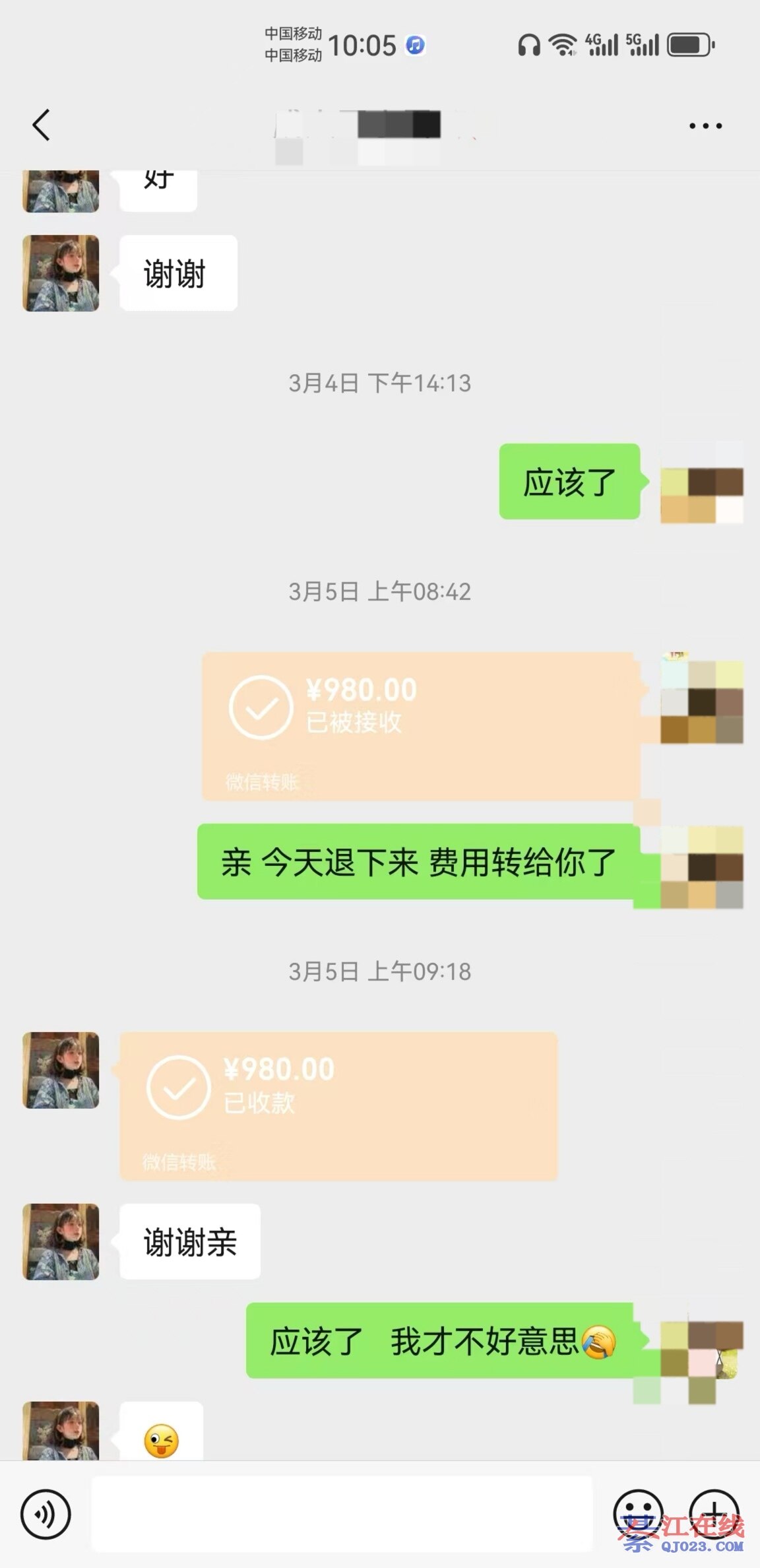The image size is (760, 1568).
Task: Open the received ¥980.00 transfer marked 已收款
Action: (338, 1106)
